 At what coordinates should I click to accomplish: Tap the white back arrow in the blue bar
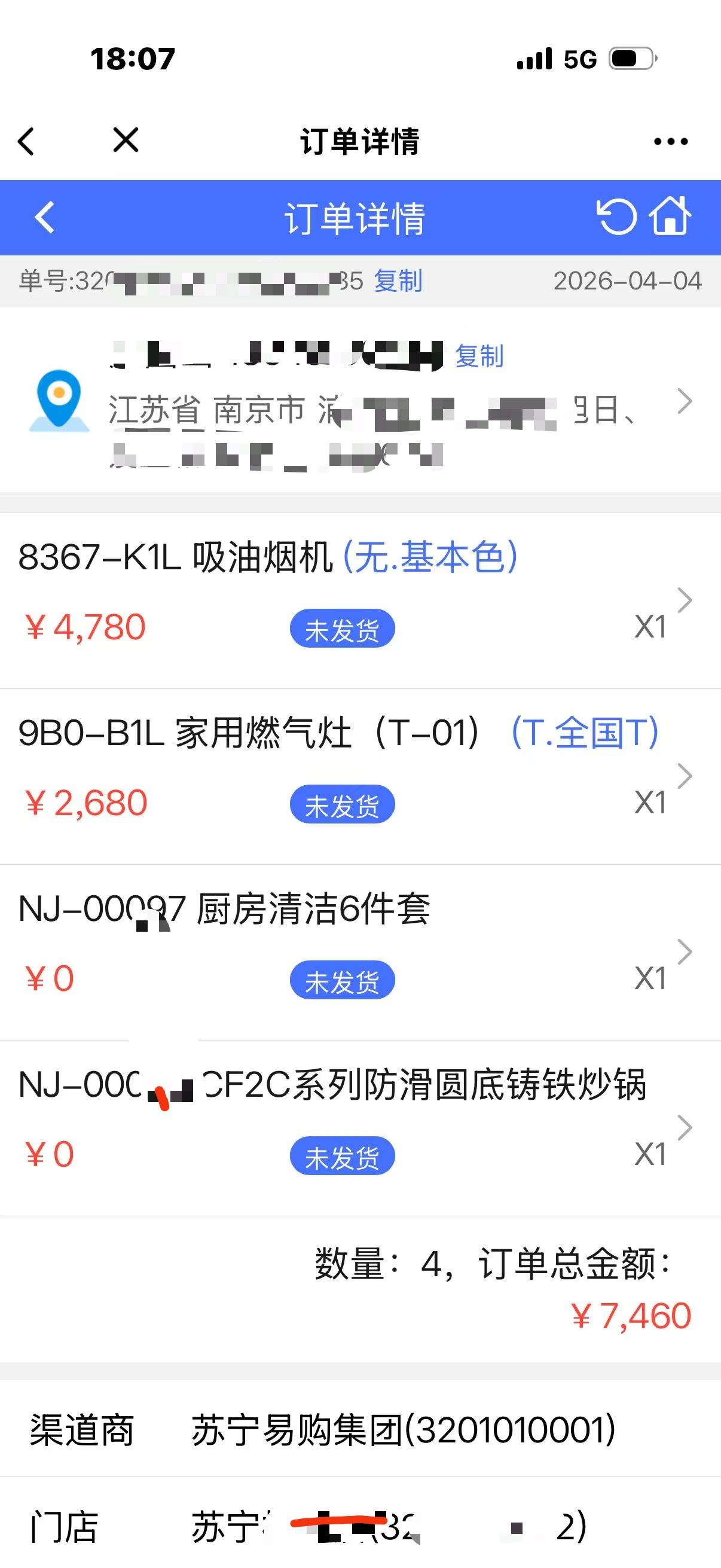click(x=45, y=217)
